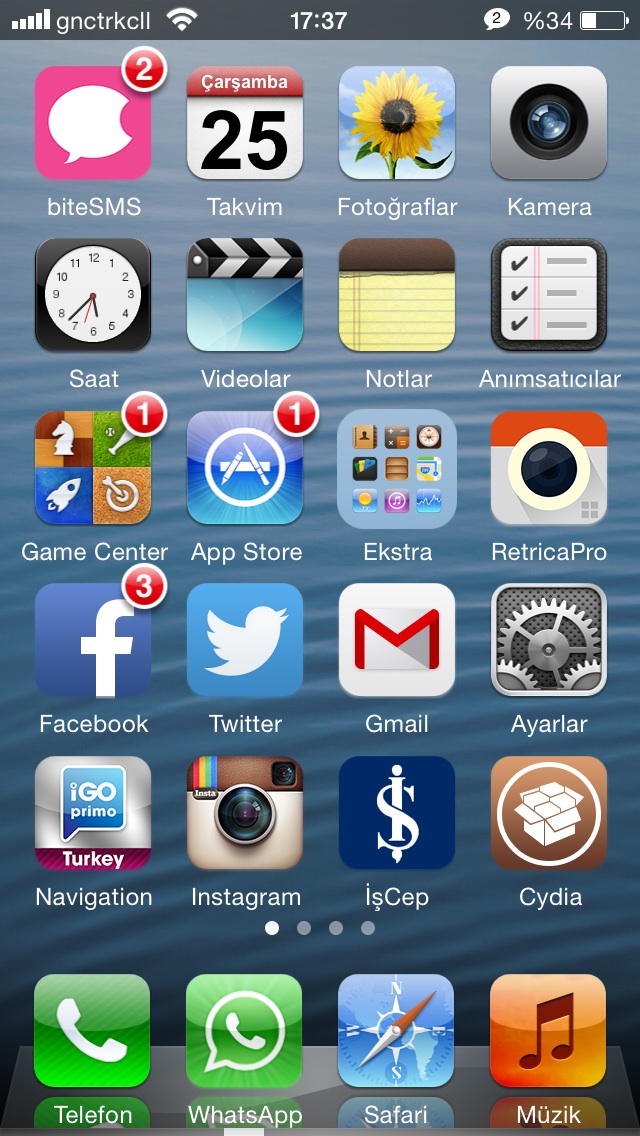Launch WhatsApp from the dock
Screen dimensions: 640x1136
tap(245, 1032)
